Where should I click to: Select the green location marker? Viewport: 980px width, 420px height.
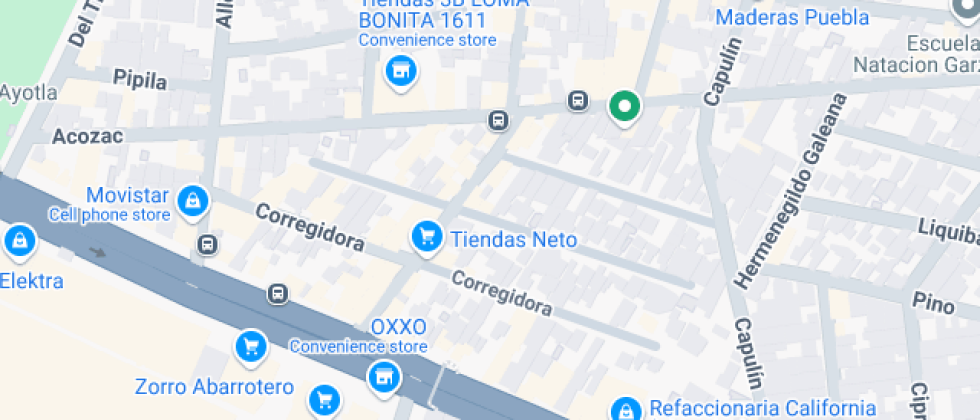point(625,105)
